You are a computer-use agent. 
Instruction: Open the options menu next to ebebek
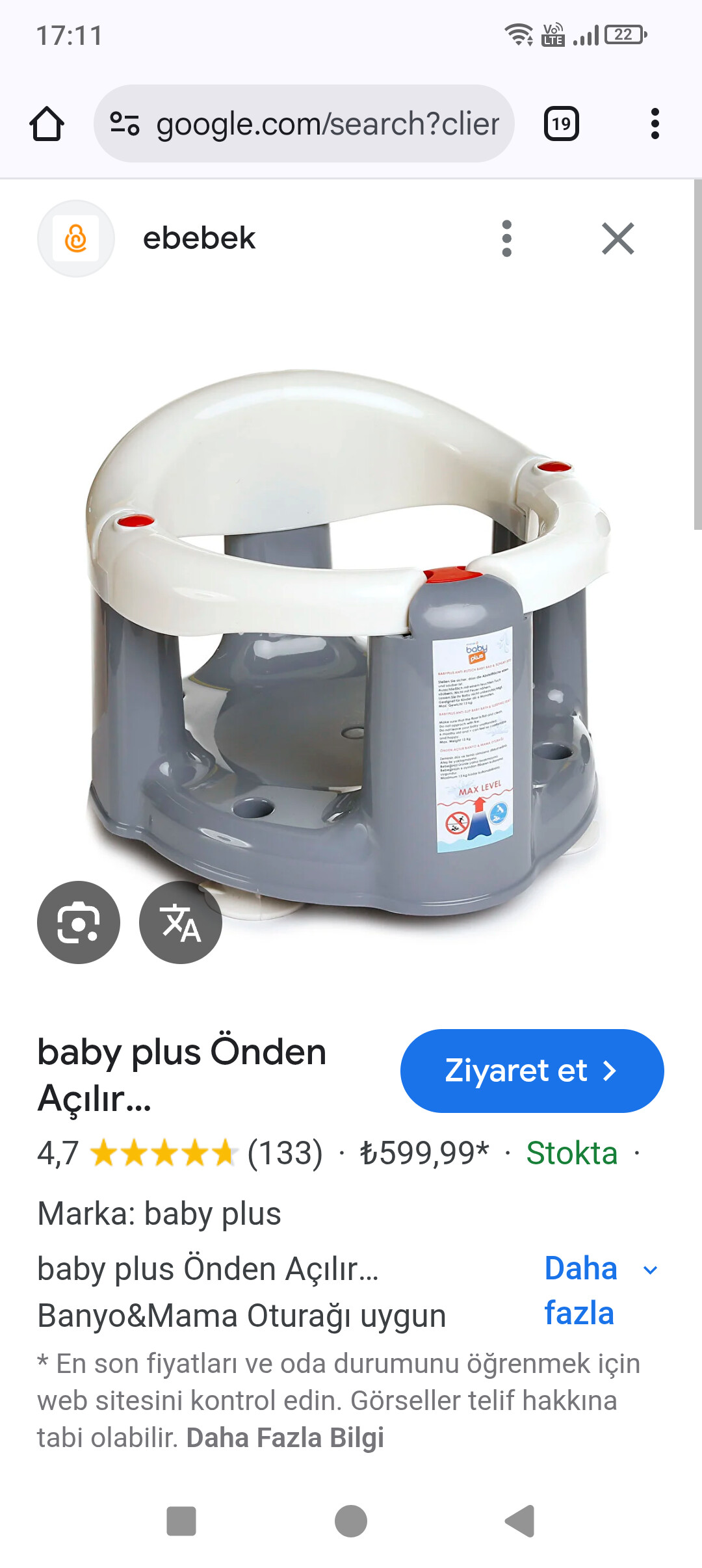coord(507,239)
